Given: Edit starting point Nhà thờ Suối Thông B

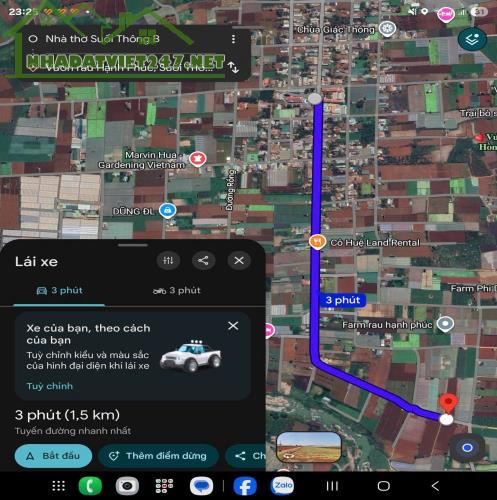Looking at the screenshot, I should [102, 39].
